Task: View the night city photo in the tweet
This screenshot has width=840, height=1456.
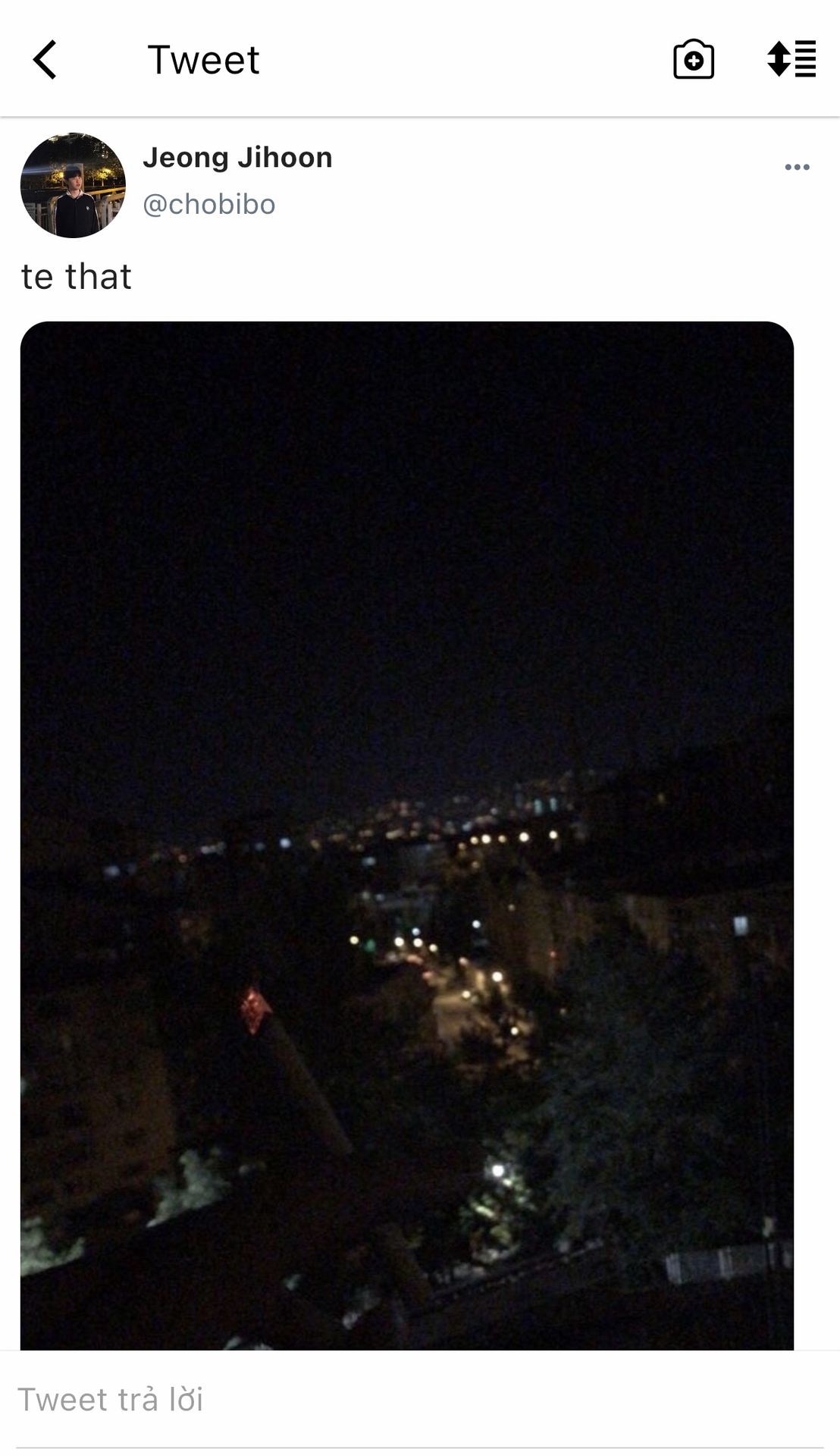Action: 407,834
